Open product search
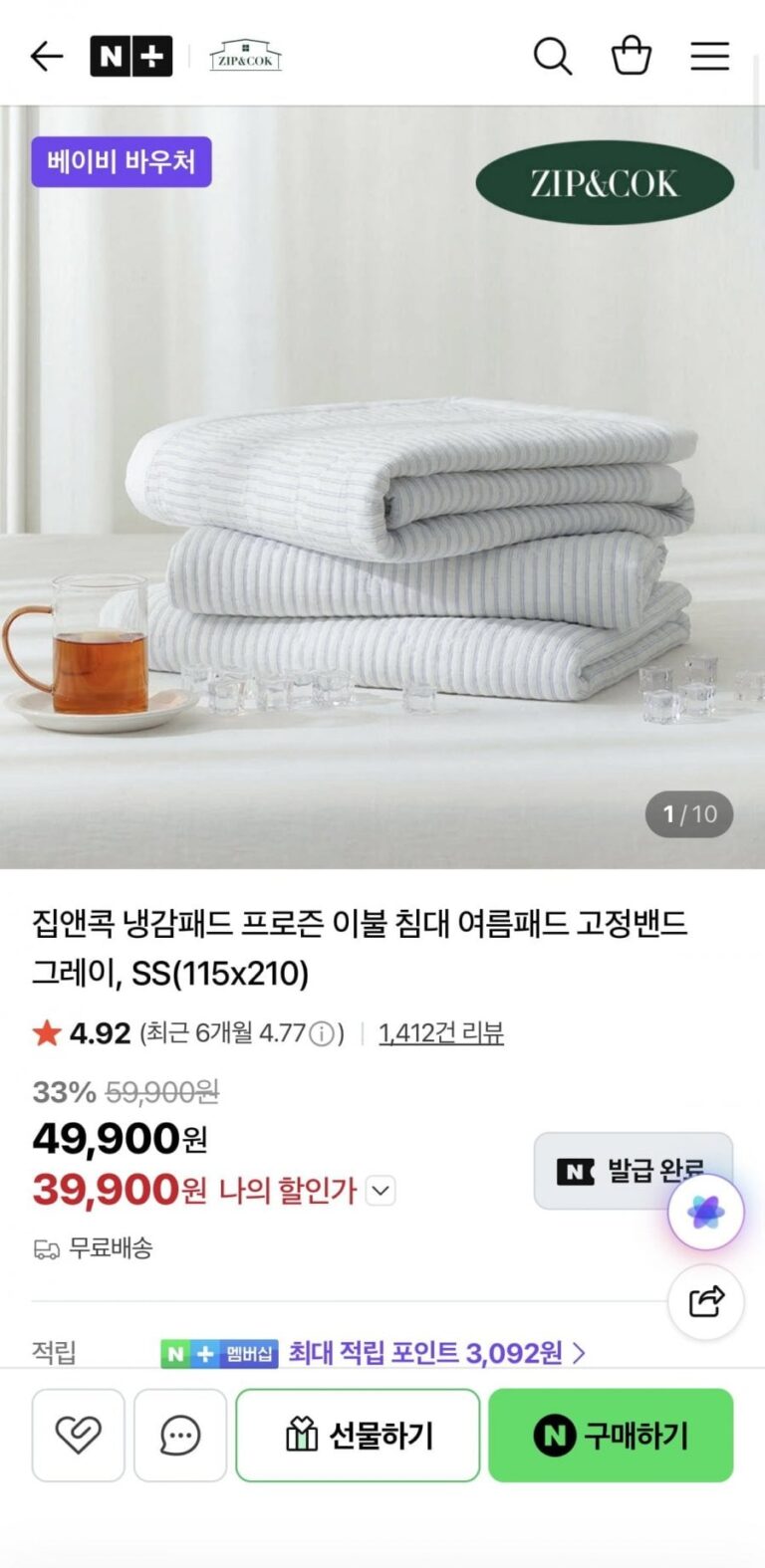765x1568 pixels. (552, 57)
